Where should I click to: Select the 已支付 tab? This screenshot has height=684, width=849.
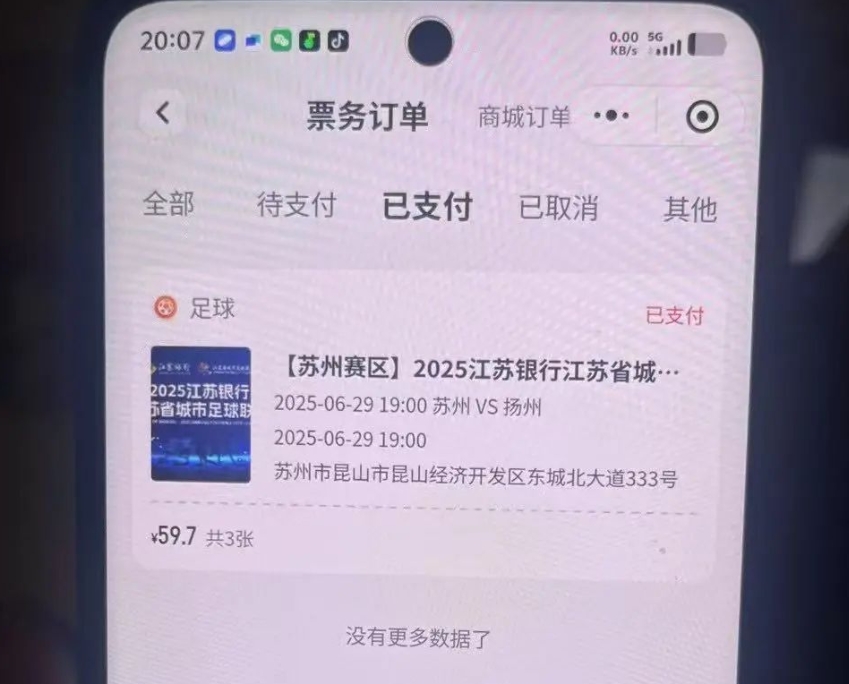(x=427, y=207)
